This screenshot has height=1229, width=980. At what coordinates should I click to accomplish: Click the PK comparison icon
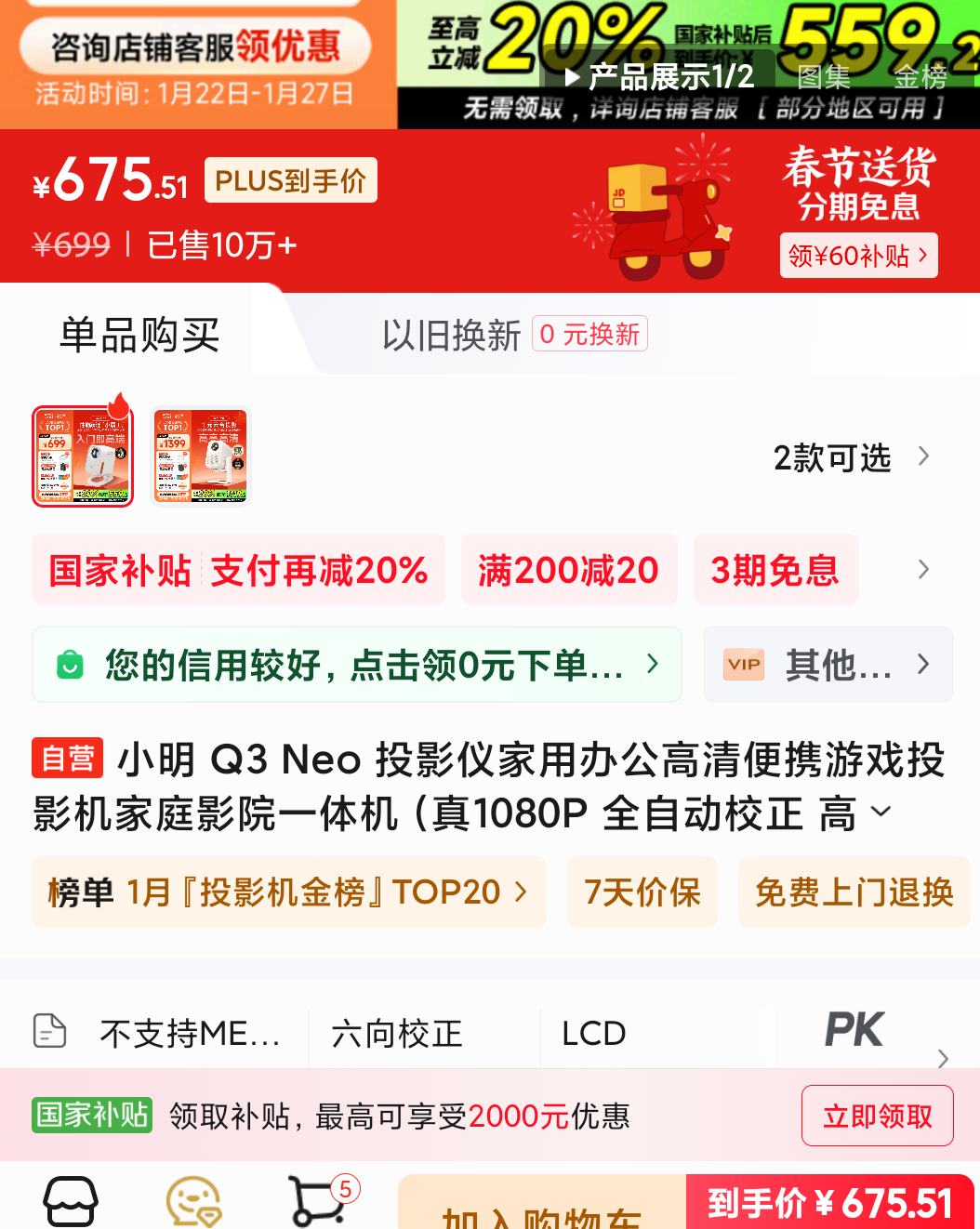click(x=854, y=1029)
